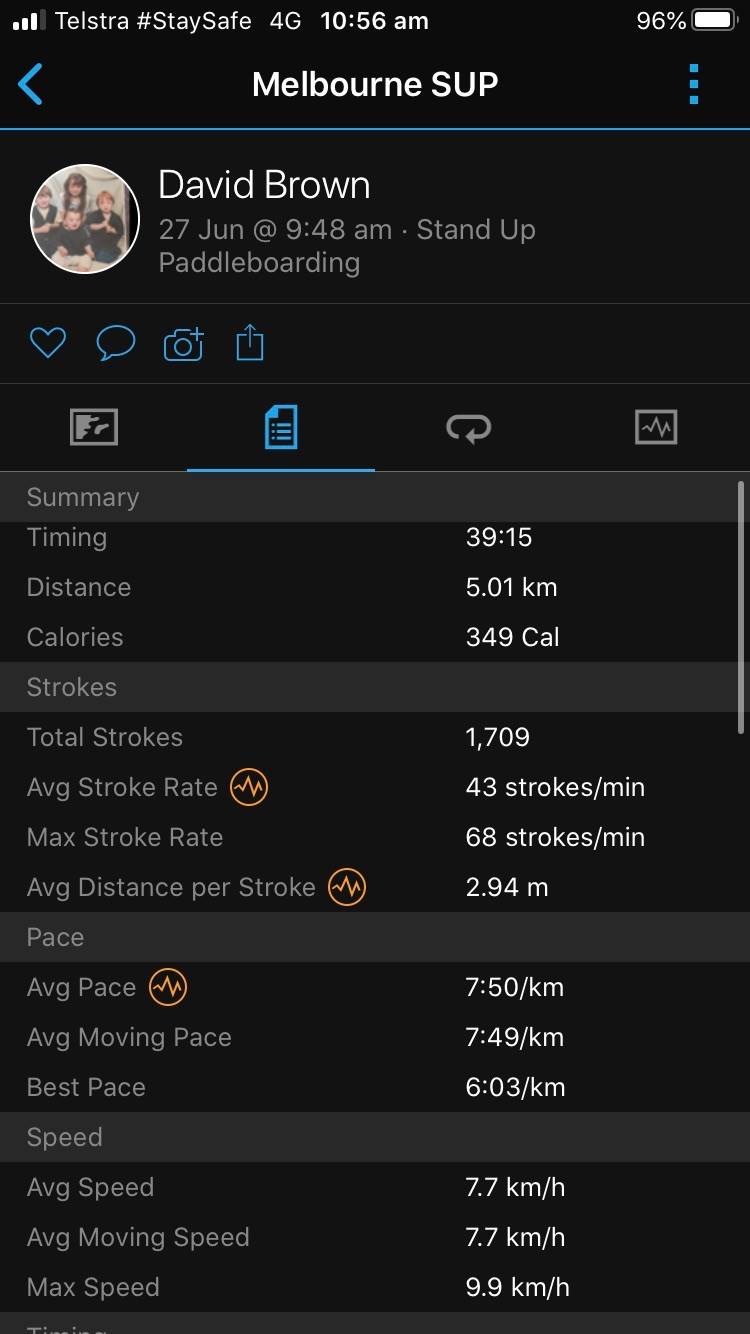The image size is (750, 1334).
Task: View the Avg Pace chart
Action: click(168, 988)
